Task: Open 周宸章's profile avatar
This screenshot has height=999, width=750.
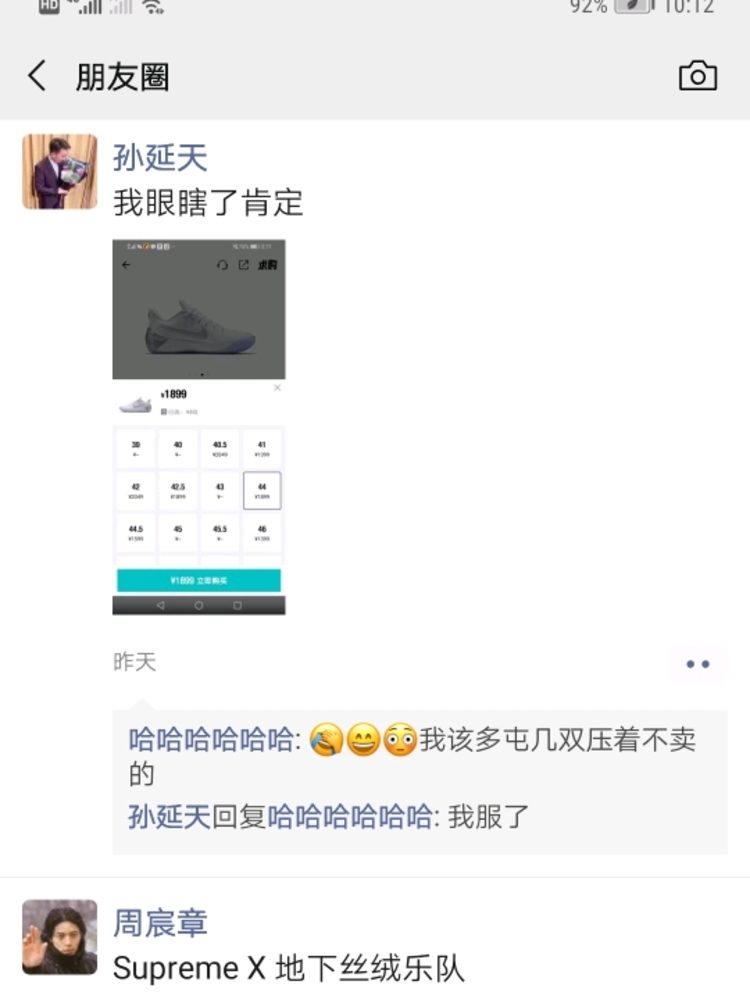Action: pos(60,937)
